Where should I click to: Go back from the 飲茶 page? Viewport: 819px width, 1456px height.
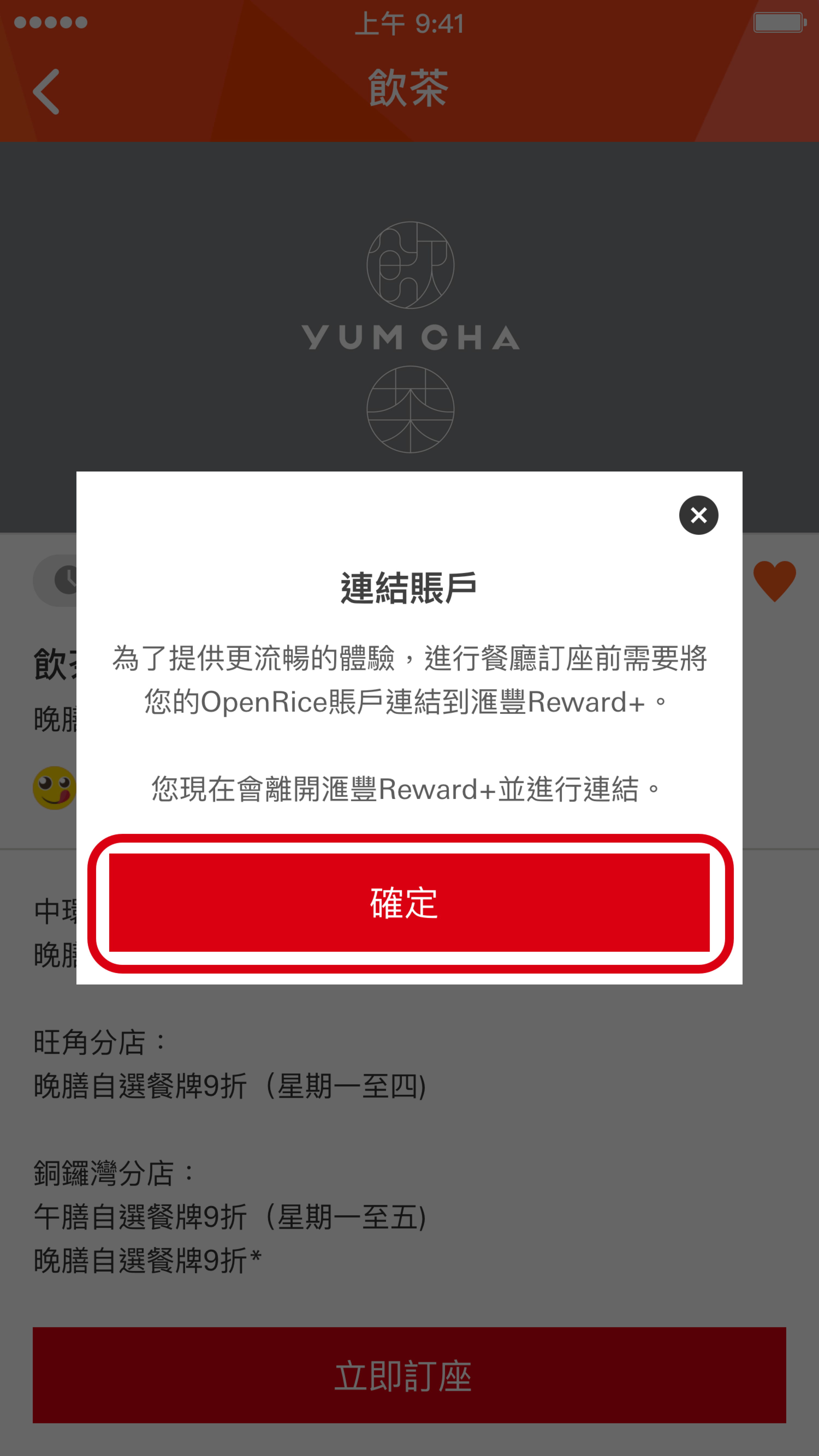[x=46, y=92]
